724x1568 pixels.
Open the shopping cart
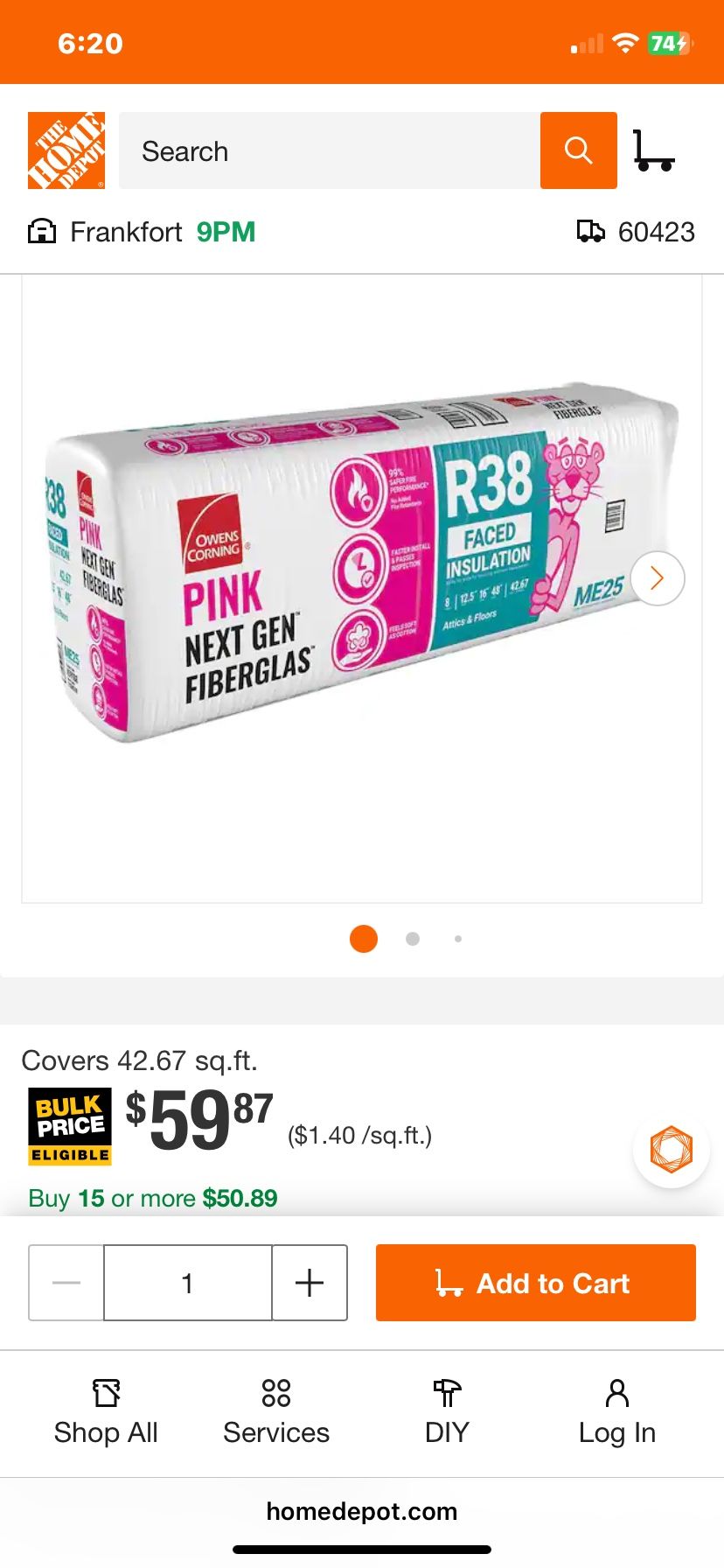tap(653, 150)
